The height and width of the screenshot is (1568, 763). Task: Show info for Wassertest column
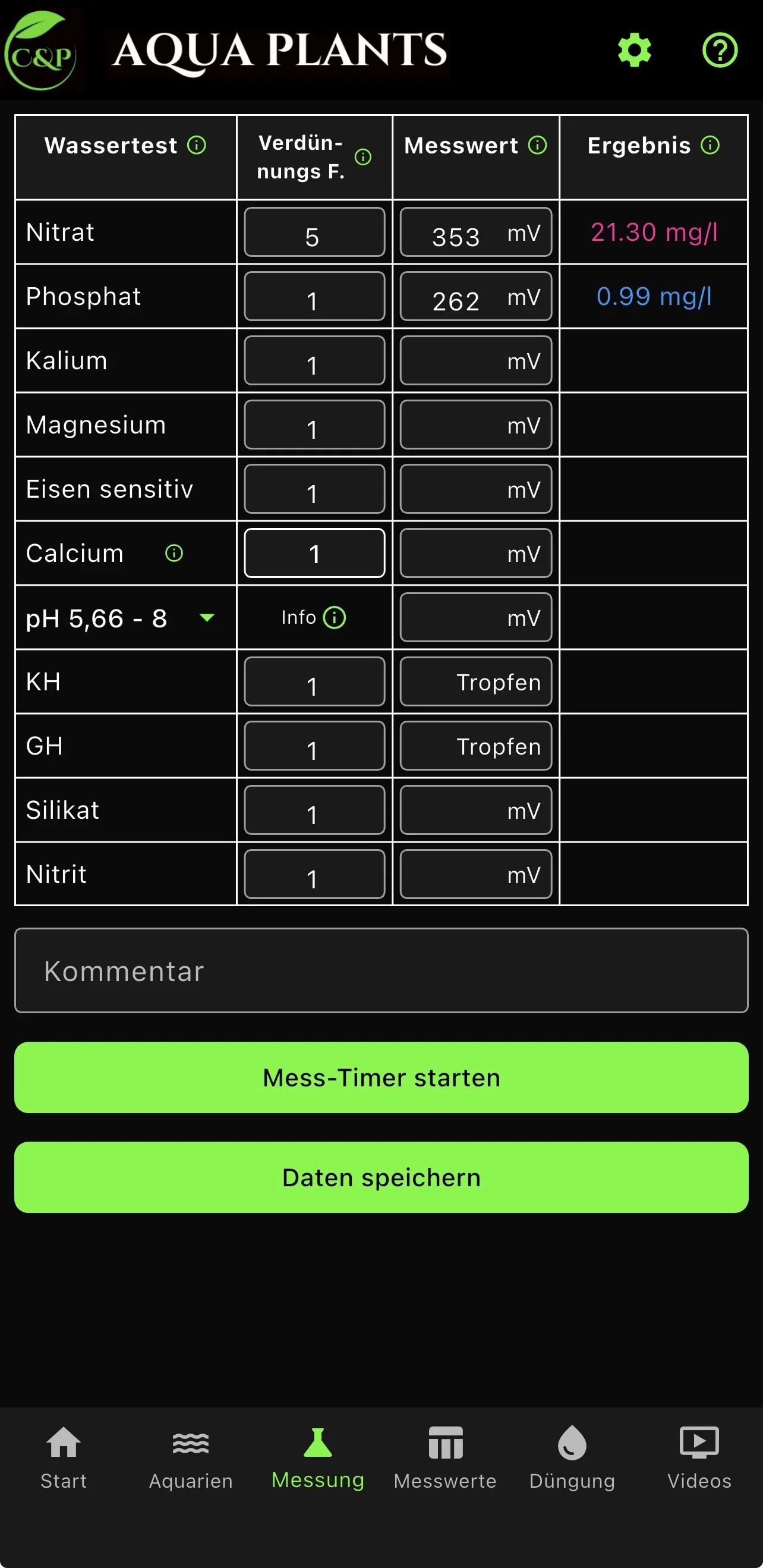click(x=197, y=146)
